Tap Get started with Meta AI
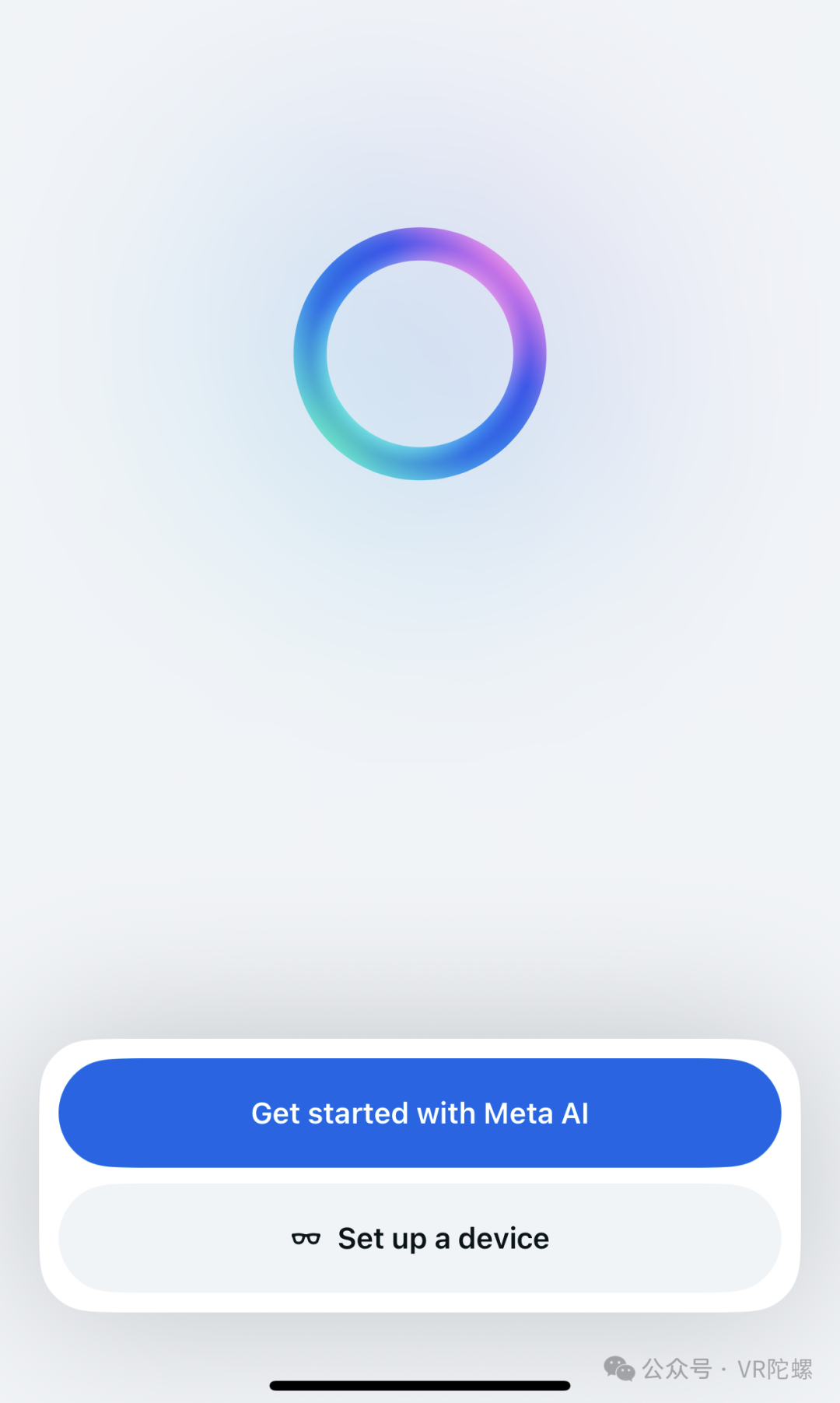The image size is (840, 1403). (x=420, y=1113)
